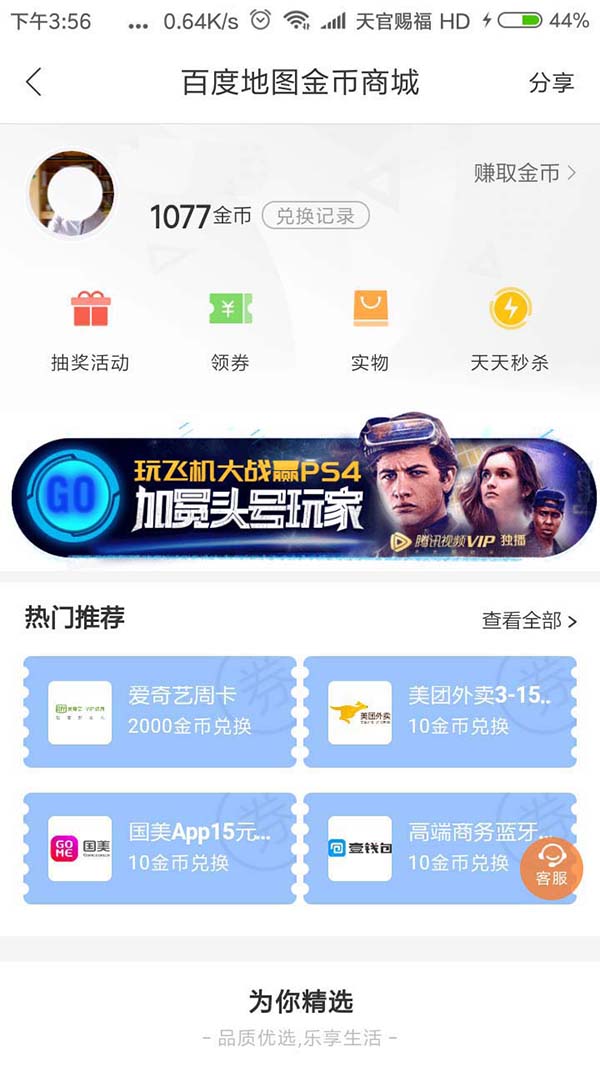Open the profile avatar

coord(70,195)
